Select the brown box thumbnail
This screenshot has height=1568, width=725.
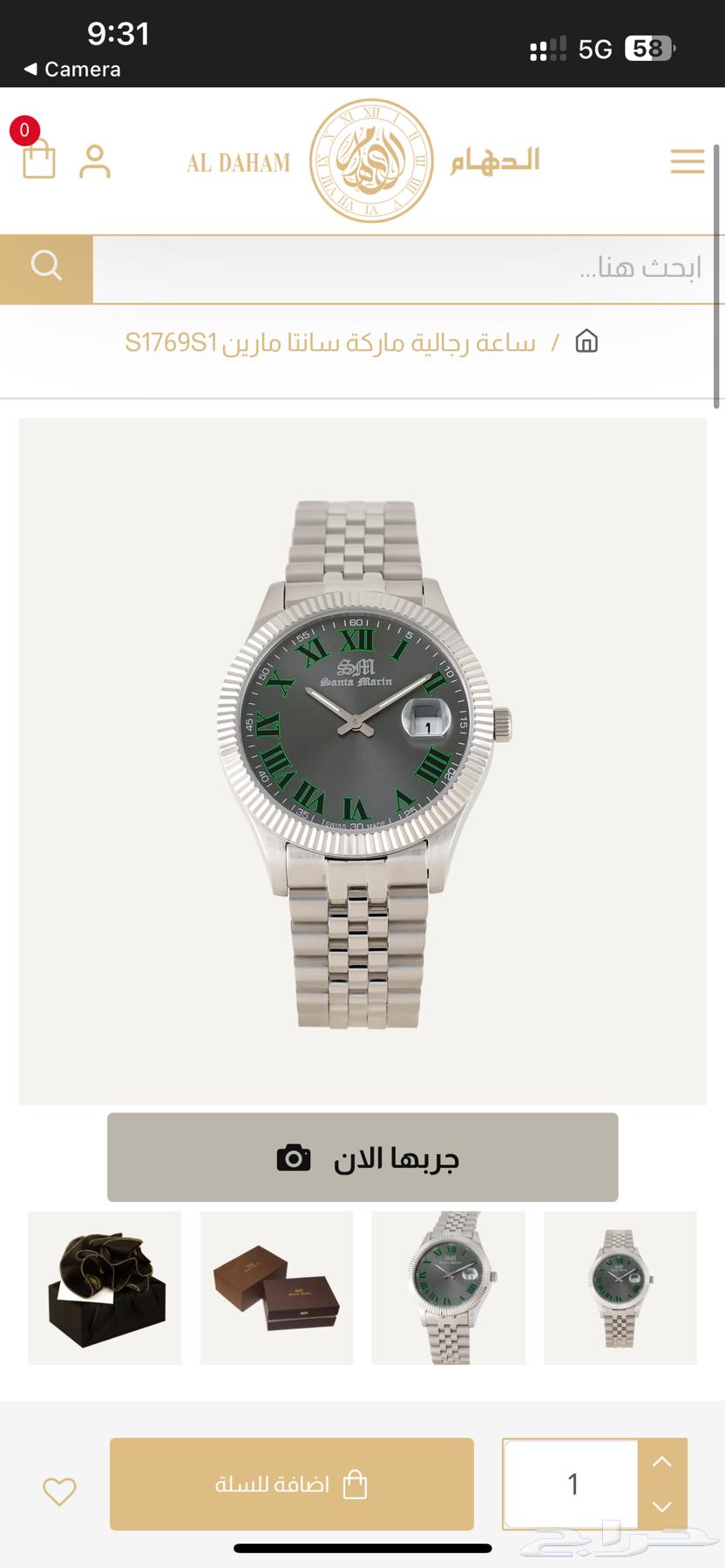coord(276,1288)
